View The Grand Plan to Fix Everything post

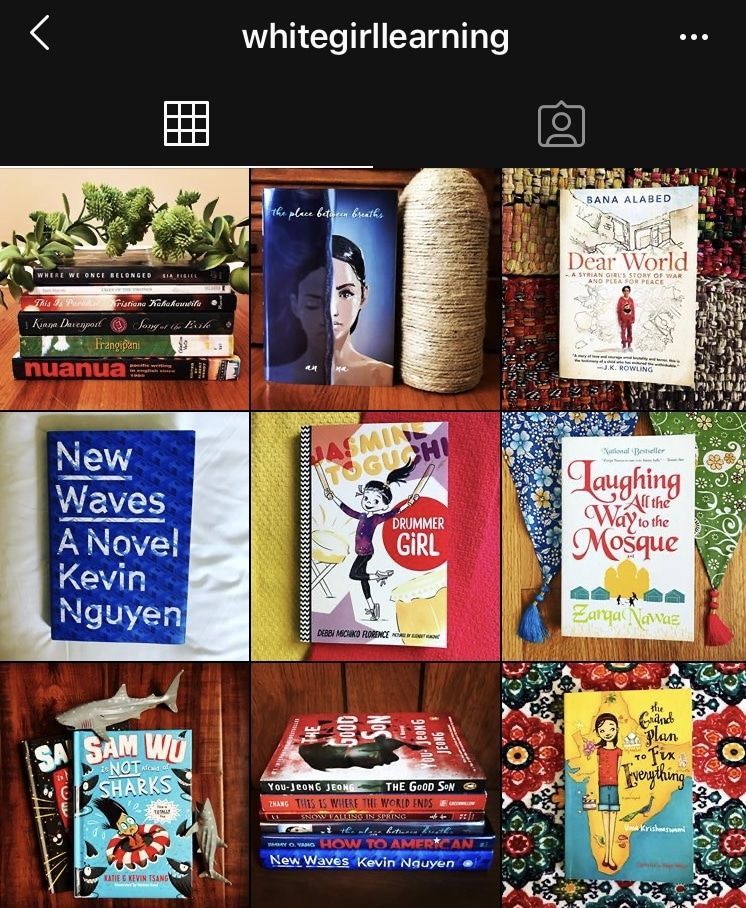click(x=624, y=785)
